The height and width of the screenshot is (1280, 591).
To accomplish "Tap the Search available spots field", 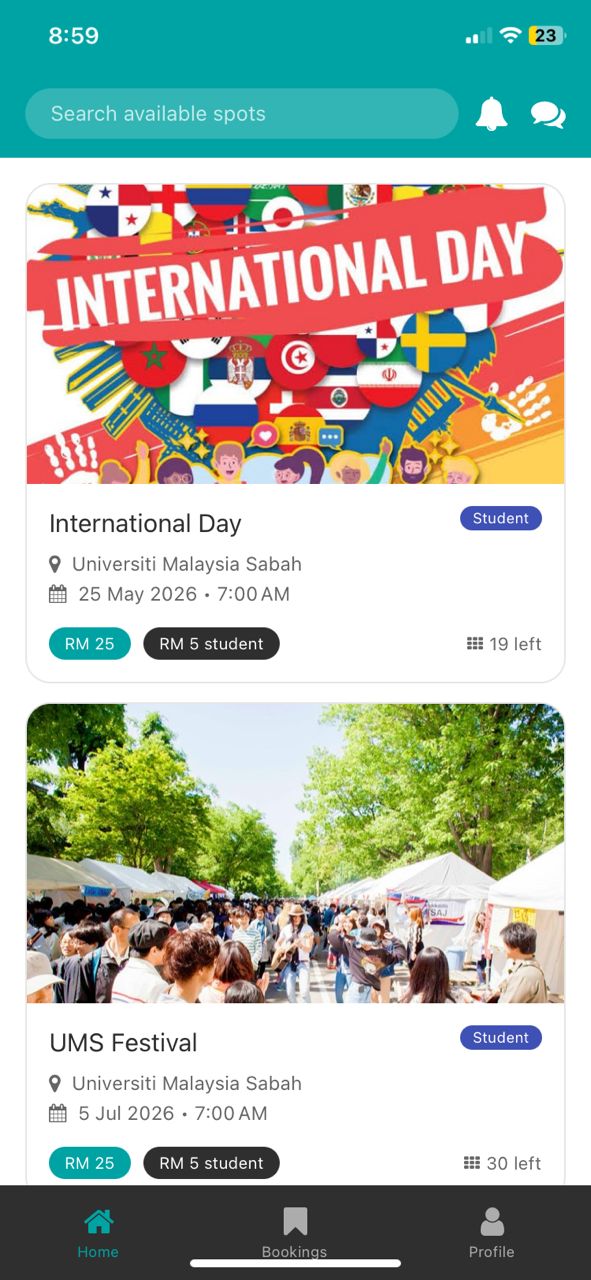I will pyautogui.click(x=241, y=114).
